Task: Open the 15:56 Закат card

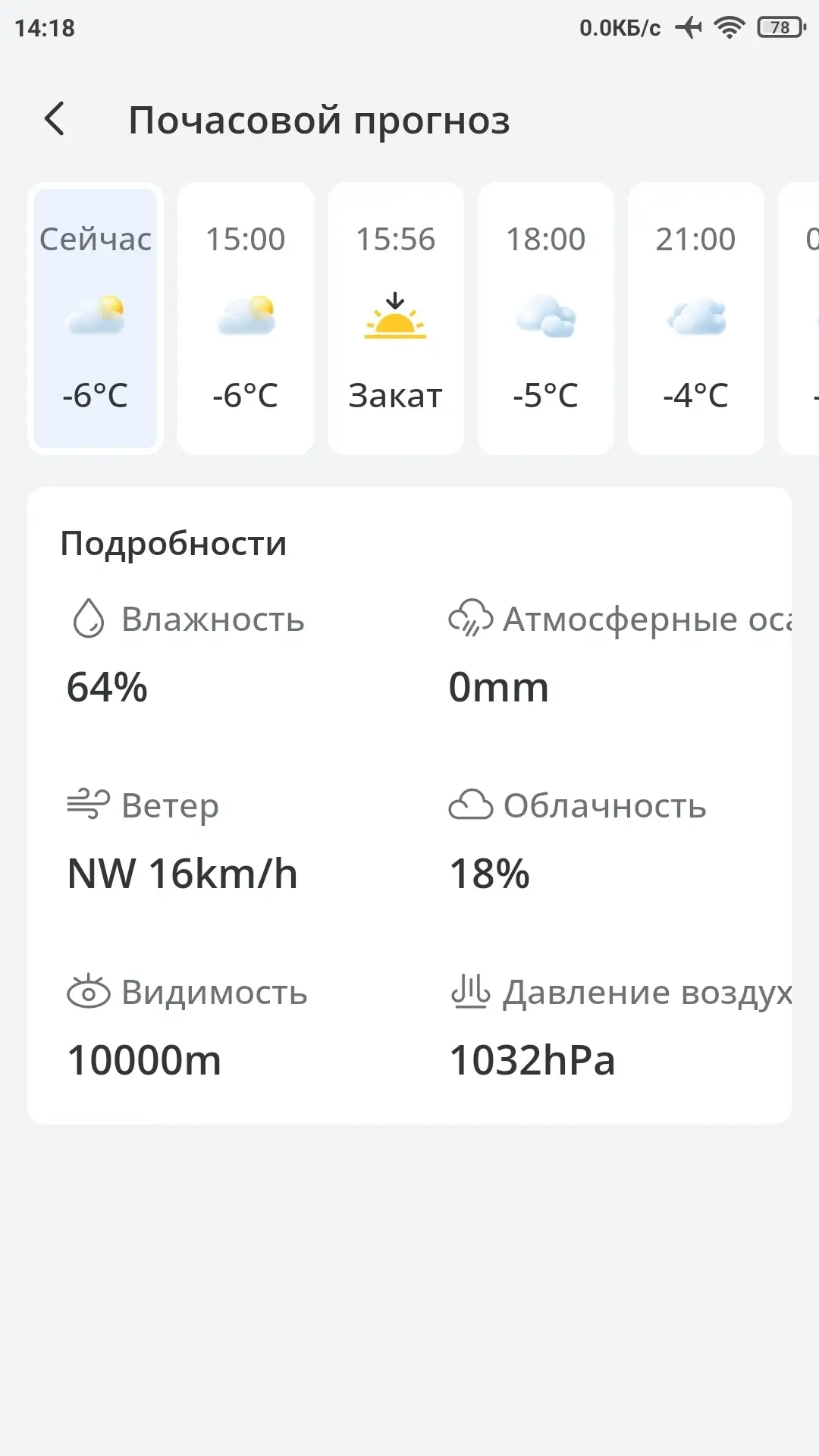Action: (396, 318)
